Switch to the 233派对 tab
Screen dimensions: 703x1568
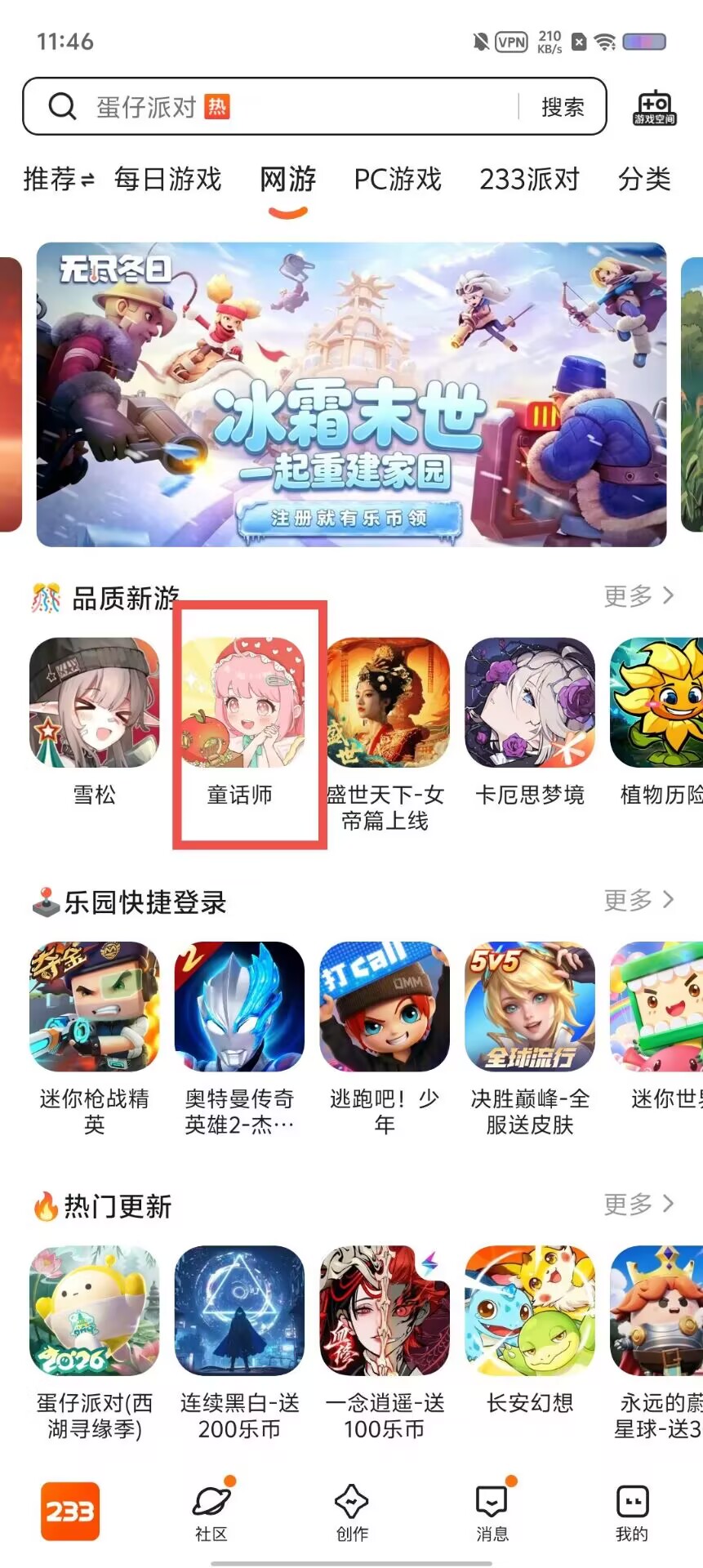tap(529, 179)
